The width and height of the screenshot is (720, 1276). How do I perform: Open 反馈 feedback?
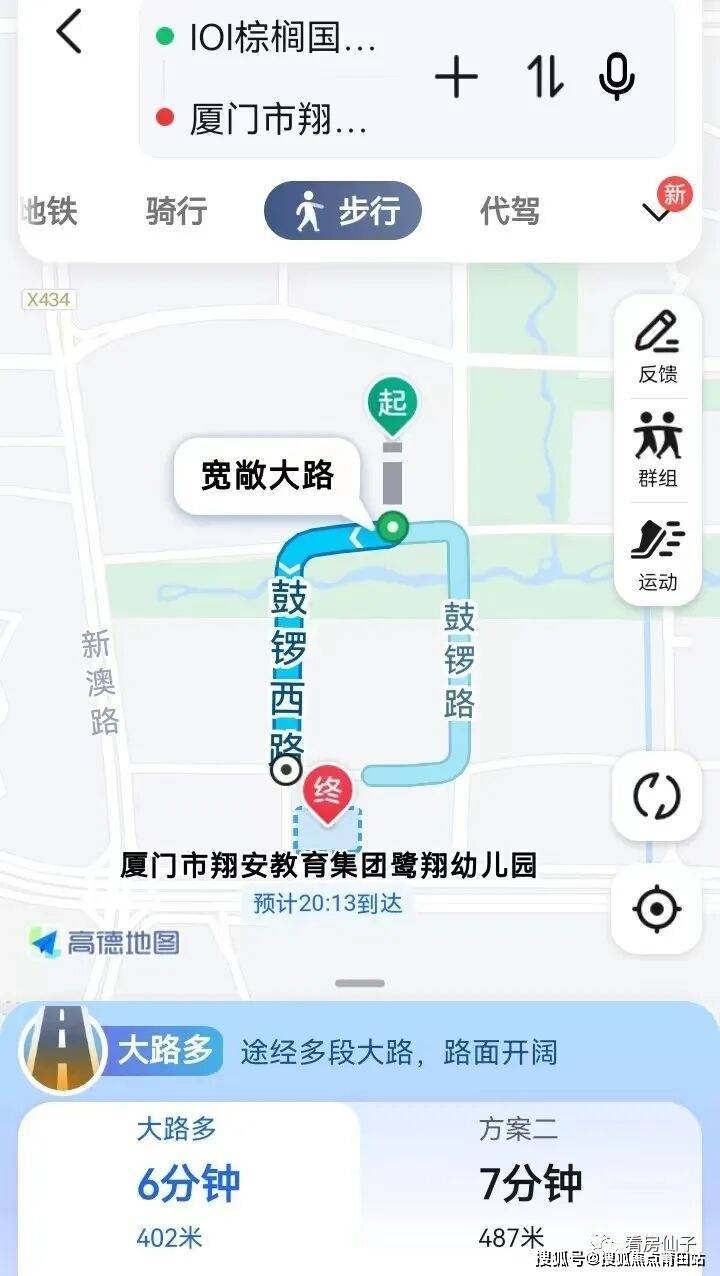pyautogui.click(x=657, y=348)
